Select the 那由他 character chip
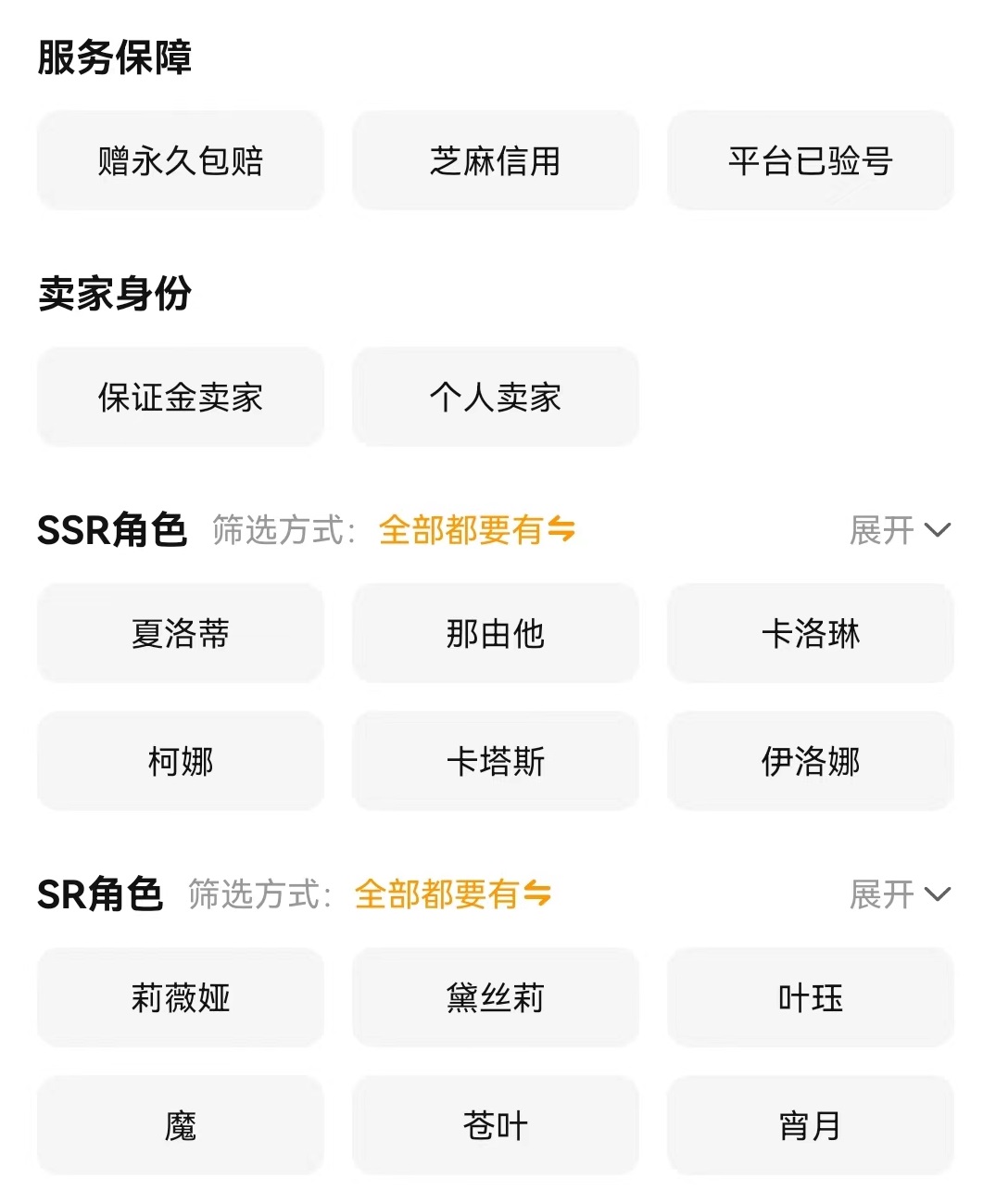Image resolution: width=996 pixels, height=1204 pixels. tap(496, 634)
